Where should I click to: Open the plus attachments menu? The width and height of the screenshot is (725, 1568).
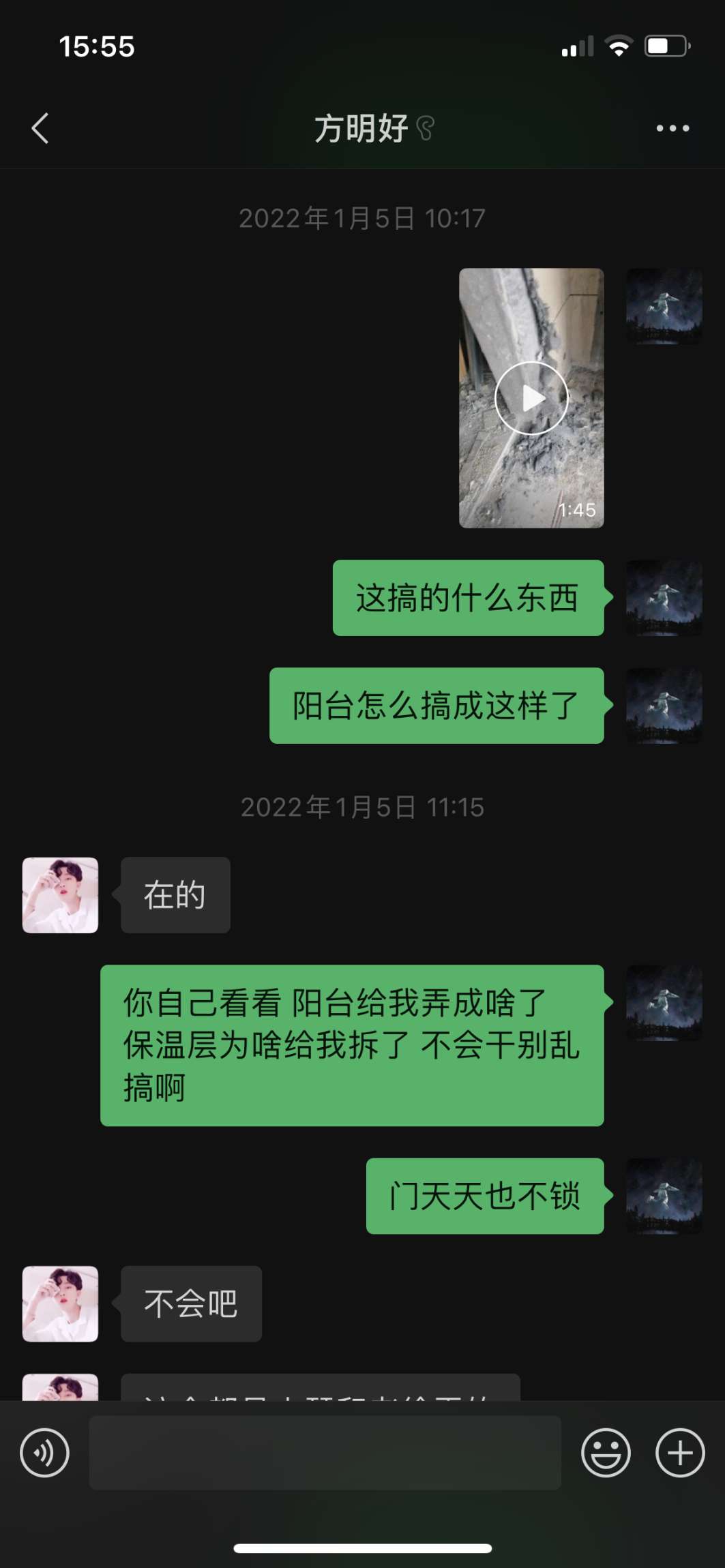click(x=680, y=1453)
